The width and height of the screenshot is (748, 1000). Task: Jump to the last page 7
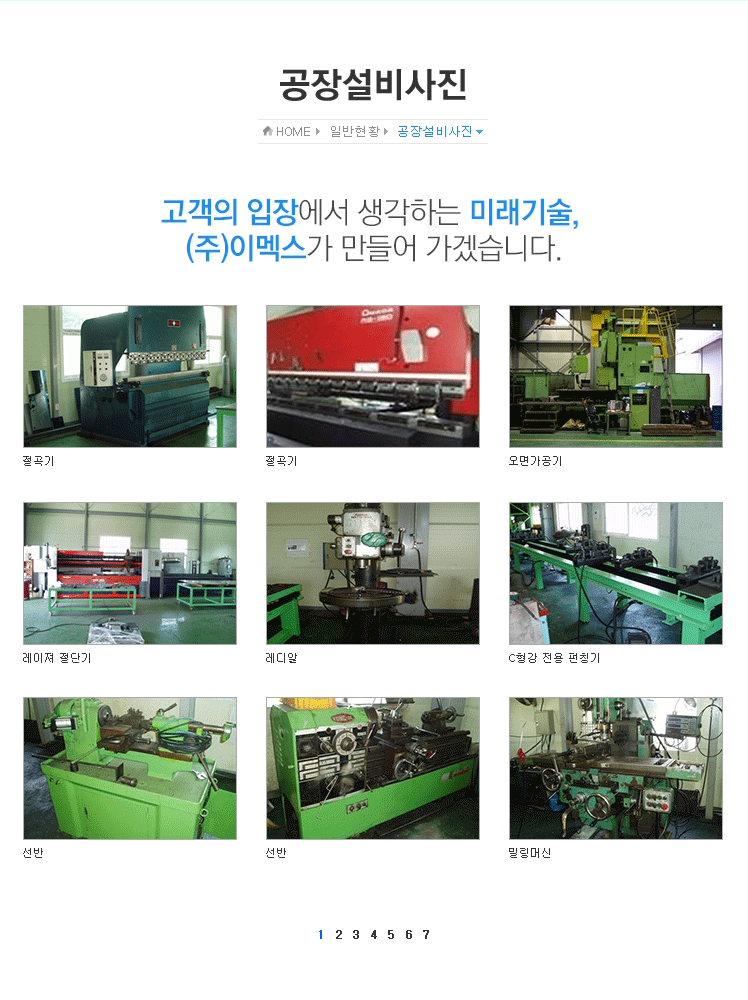(426, 935)
